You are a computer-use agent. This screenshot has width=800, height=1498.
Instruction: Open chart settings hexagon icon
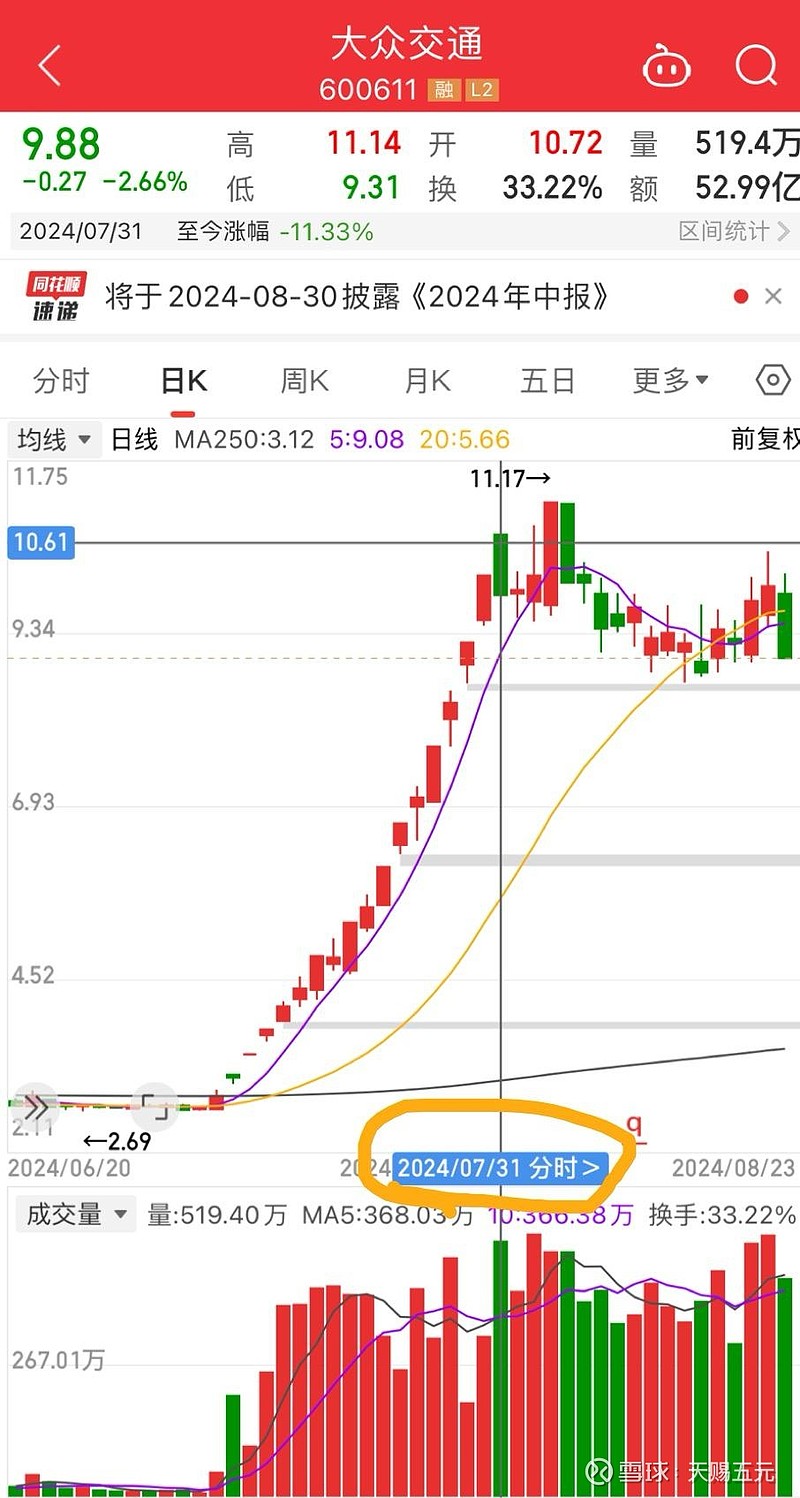coord(773,381)
